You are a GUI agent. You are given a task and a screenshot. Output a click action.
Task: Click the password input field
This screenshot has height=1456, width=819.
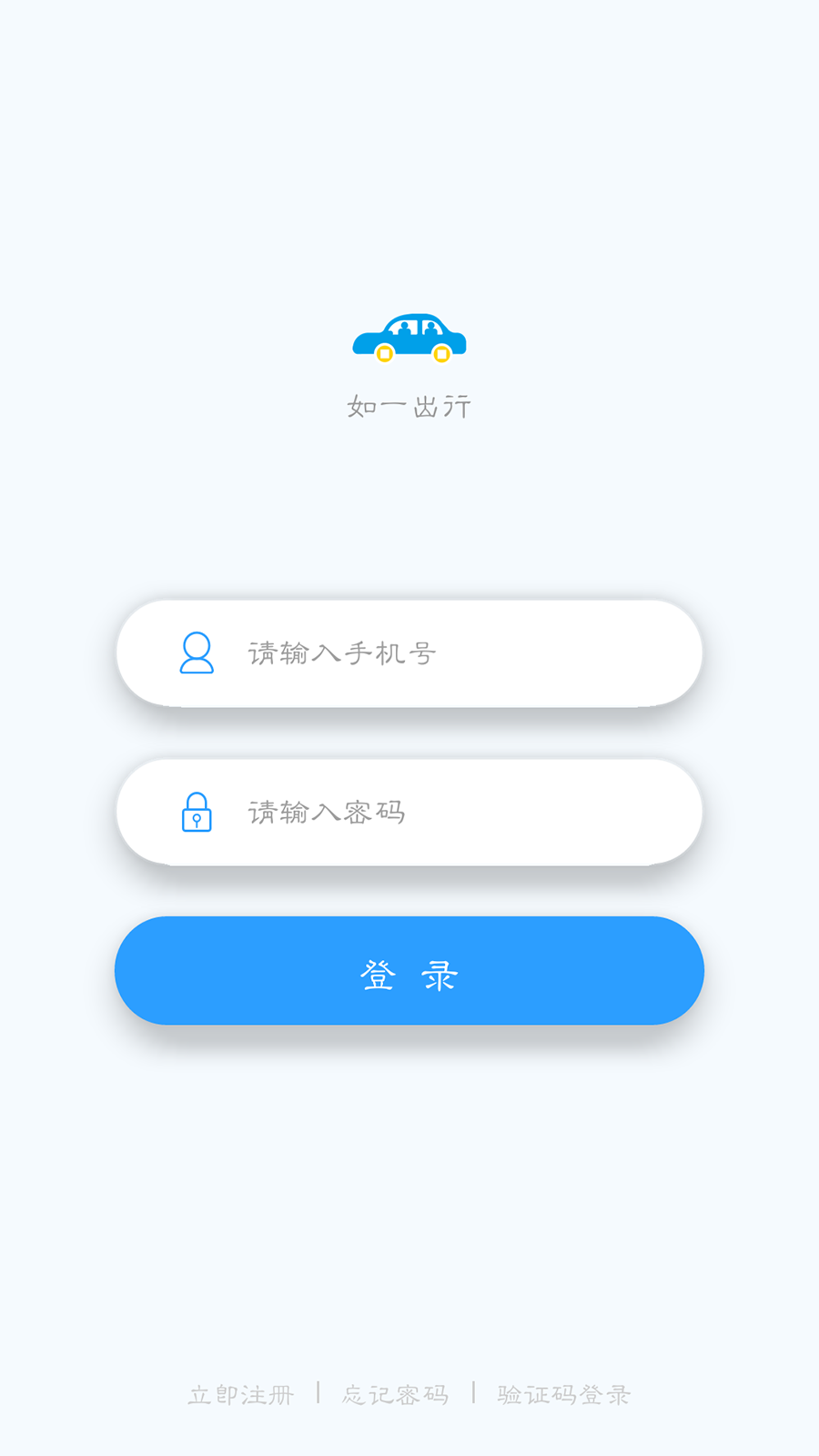pos(409,812)
